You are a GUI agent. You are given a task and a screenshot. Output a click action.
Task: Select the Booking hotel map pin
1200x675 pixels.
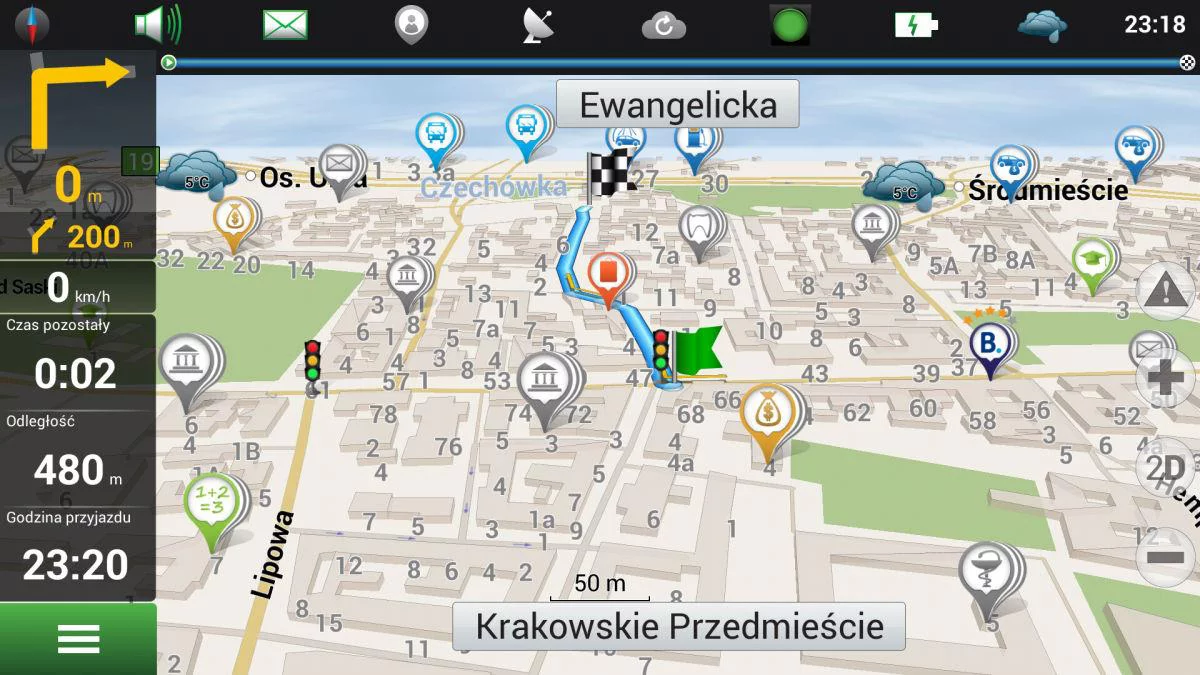(990, 345)
